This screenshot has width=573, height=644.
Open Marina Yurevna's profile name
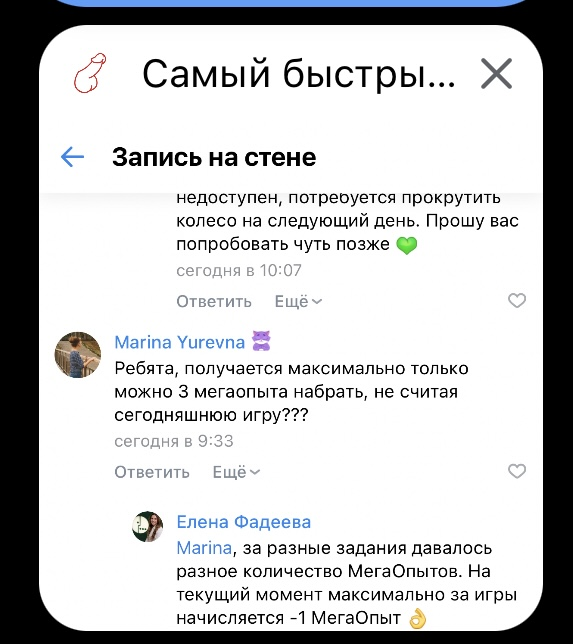(179, 342)
